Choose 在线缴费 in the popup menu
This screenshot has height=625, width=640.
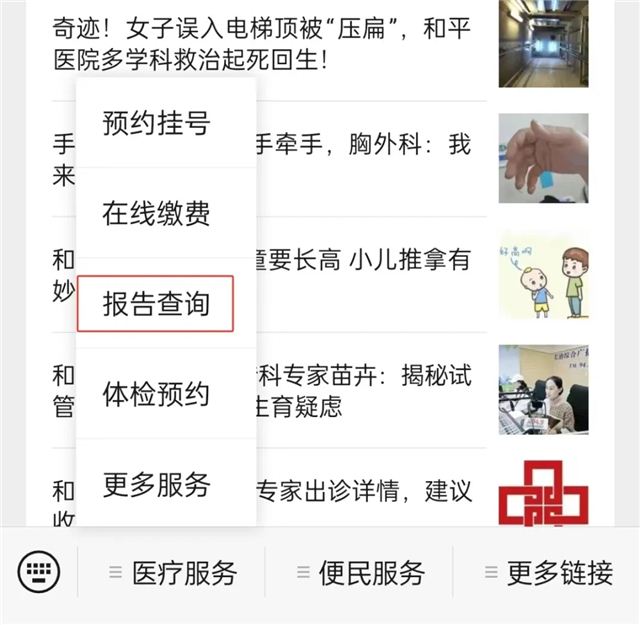(x=156, y=213)
